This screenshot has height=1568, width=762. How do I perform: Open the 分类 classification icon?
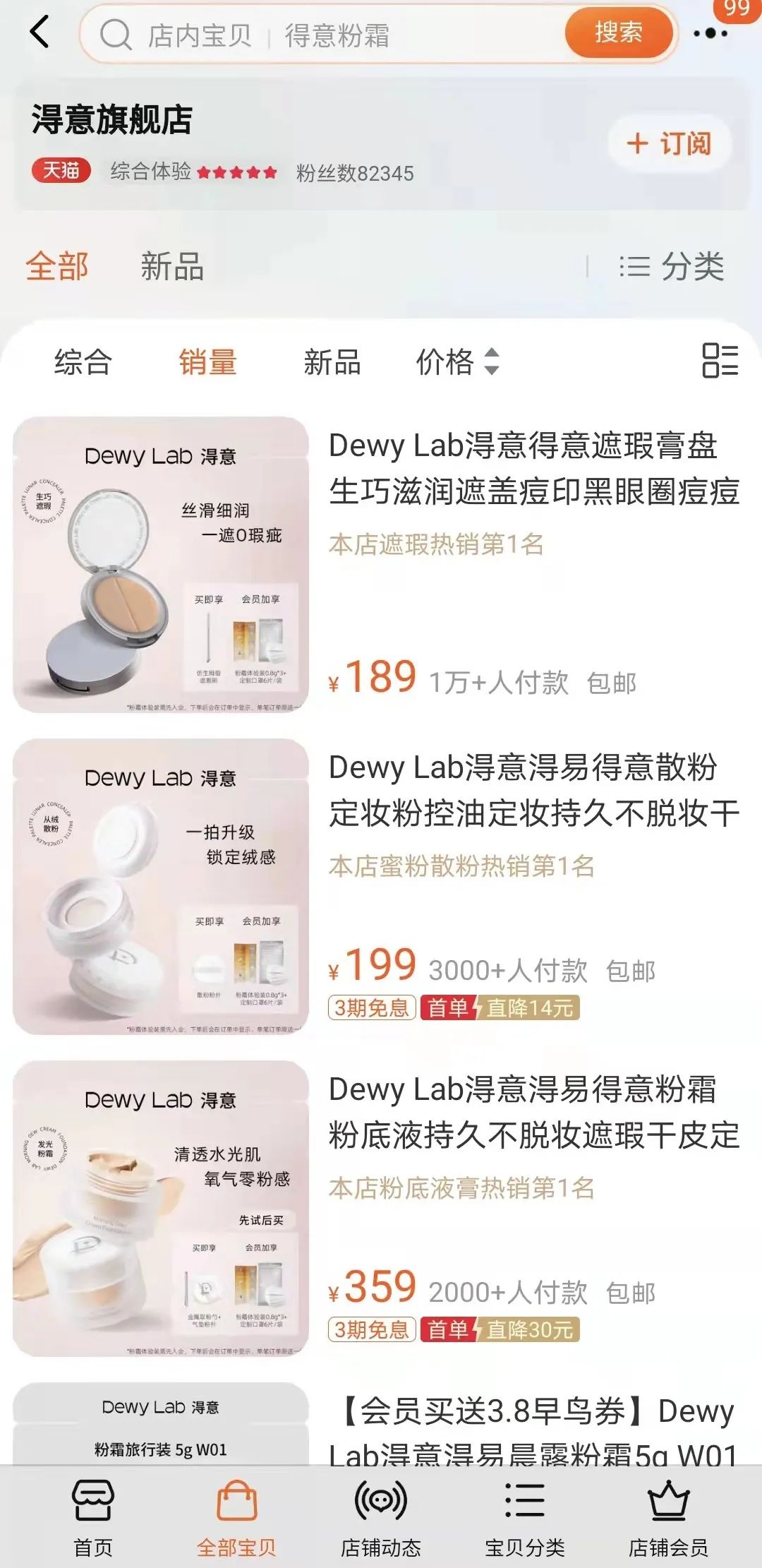tap(634, 268)
